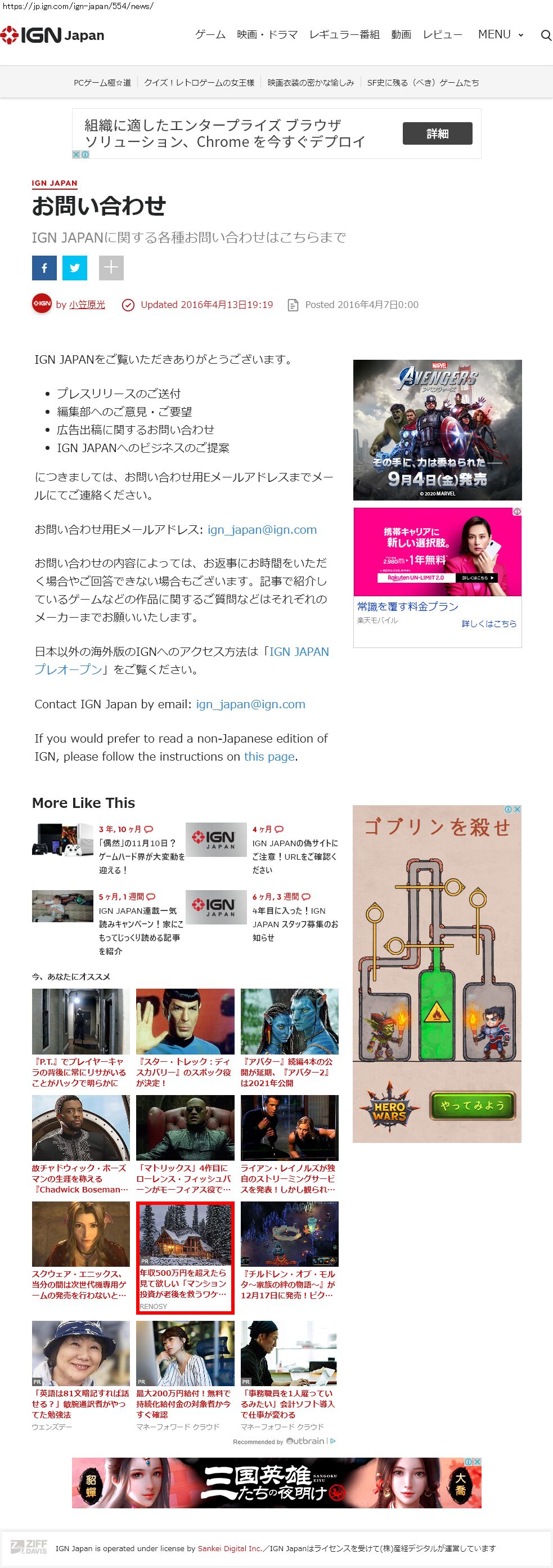Viewport: 553px width, 1568px height.
Task: Open more share options plus icon
Action: (111, 268)
